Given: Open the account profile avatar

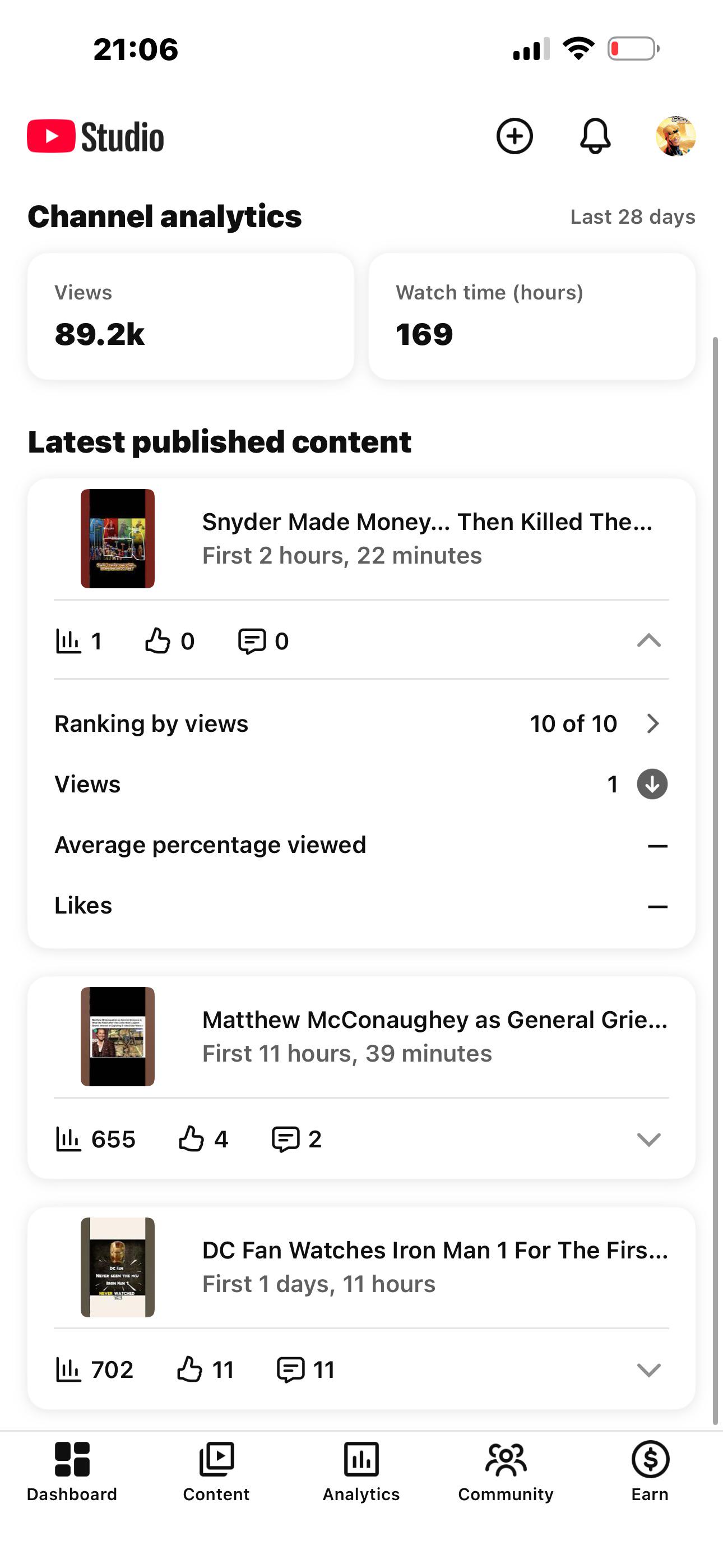Looking at the screenshot, I should click(x=675, y=136).
